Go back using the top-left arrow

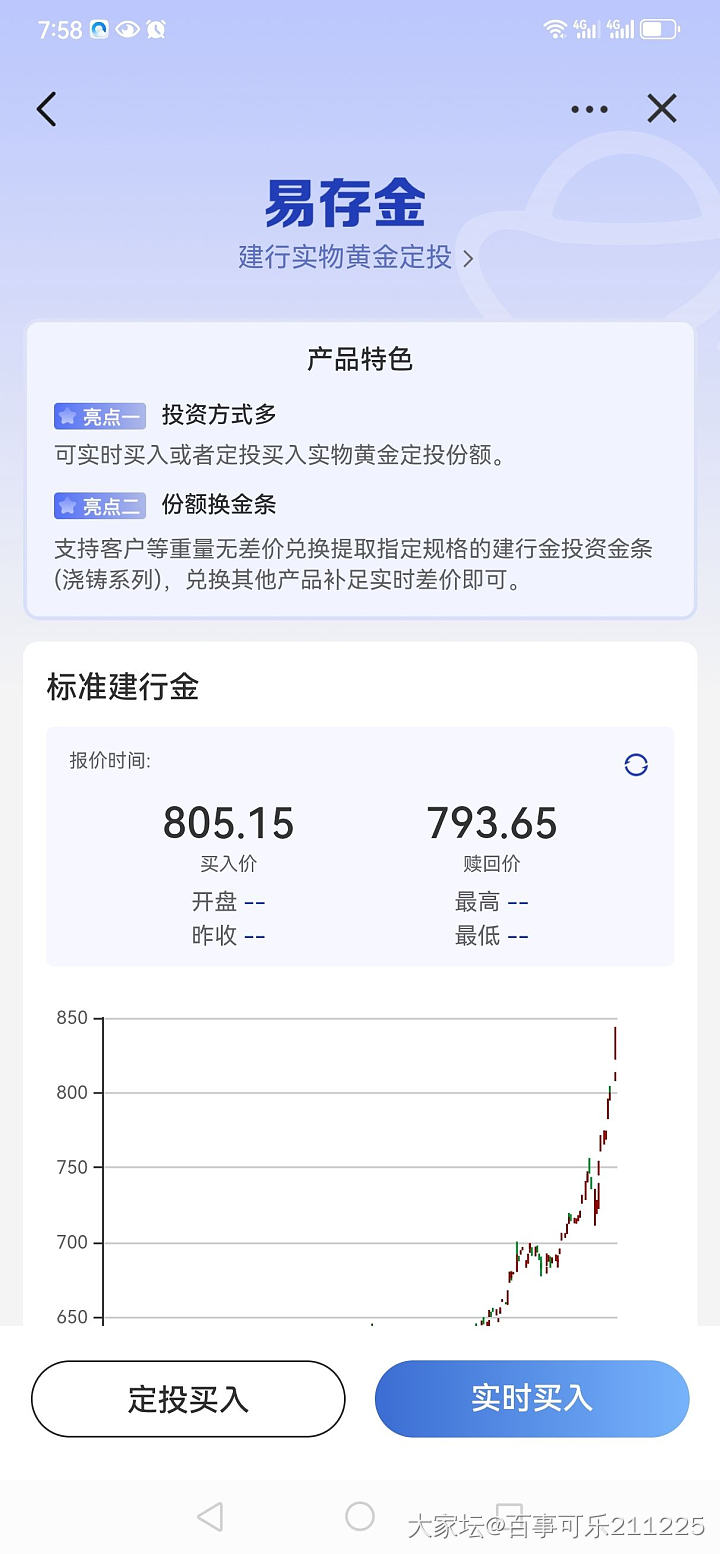pyautogui.click(x=47, y=109)
